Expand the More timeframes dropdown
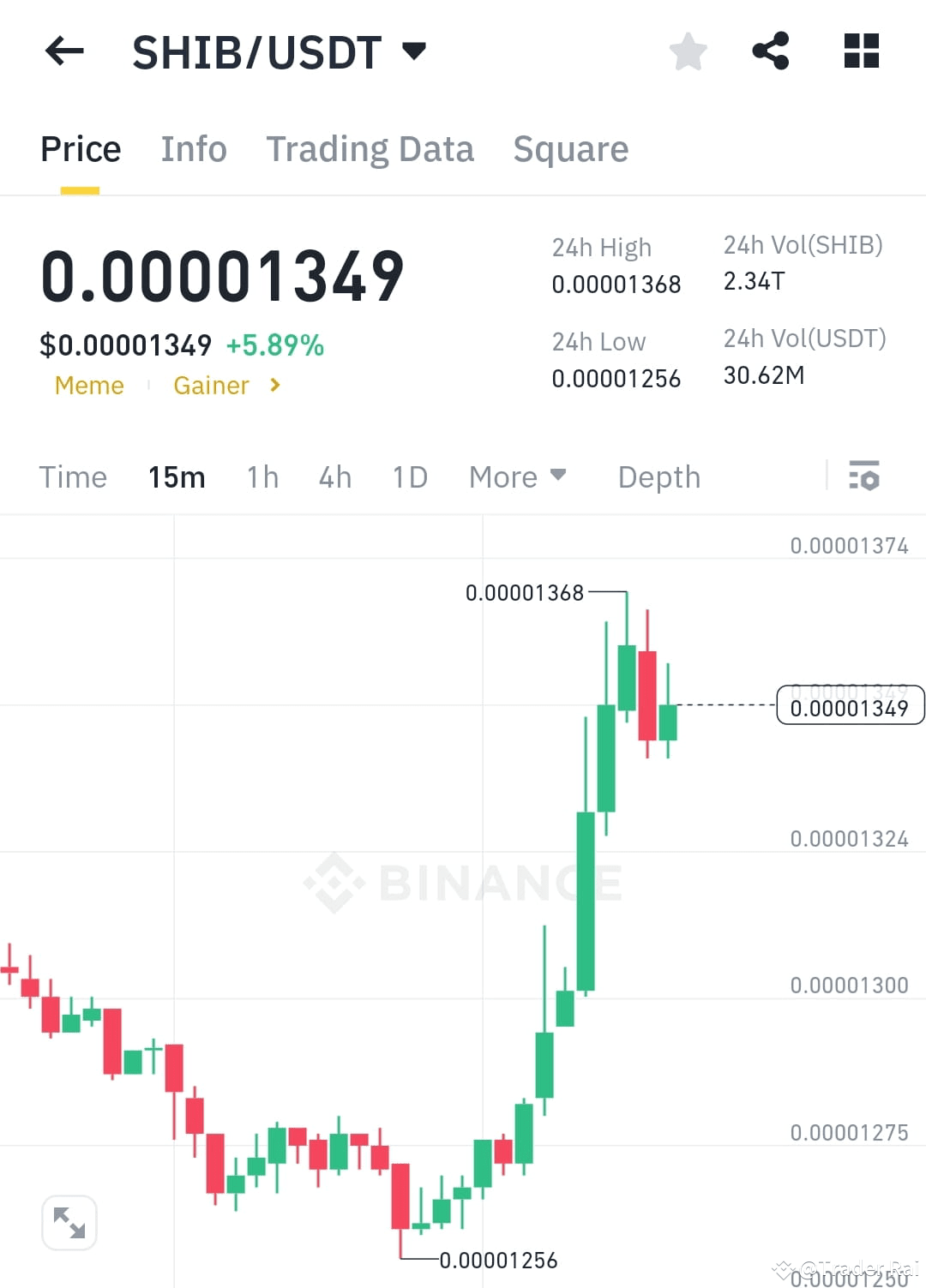 (x=517, y=476)
